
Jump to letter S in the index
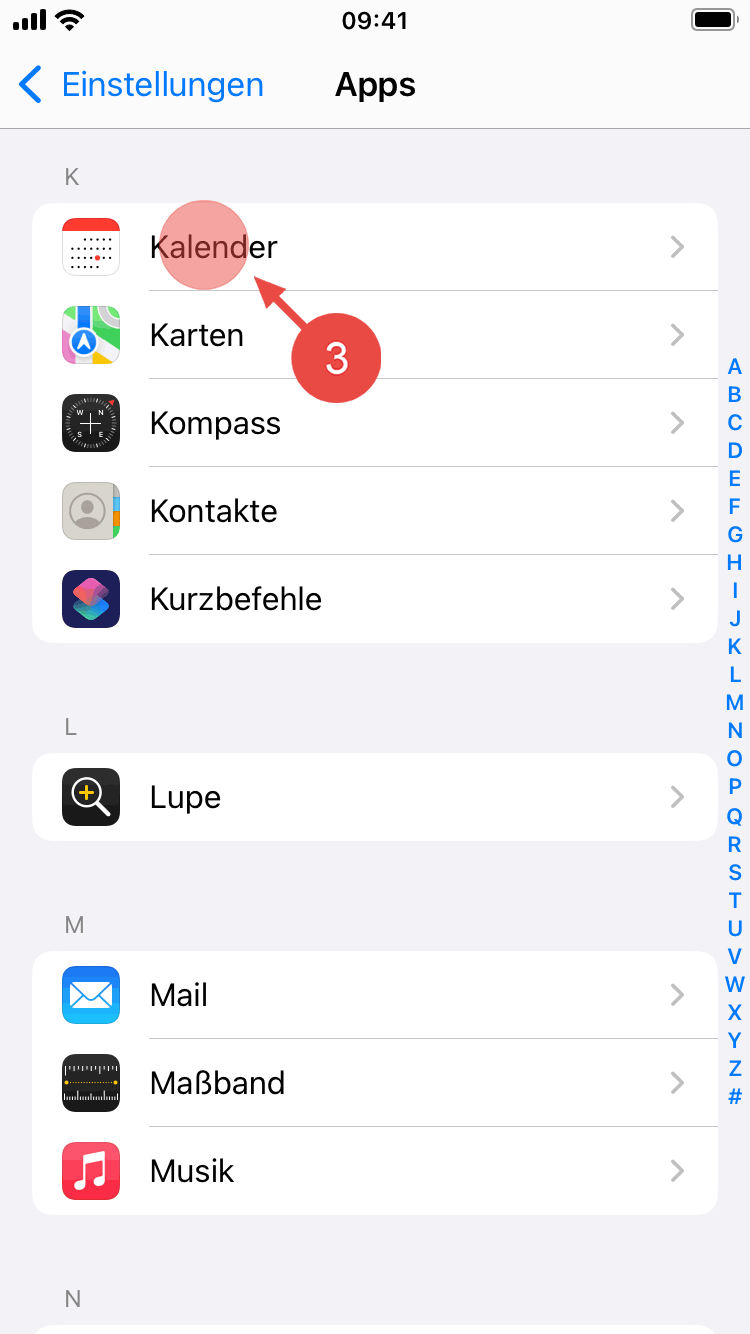point(735,872)
